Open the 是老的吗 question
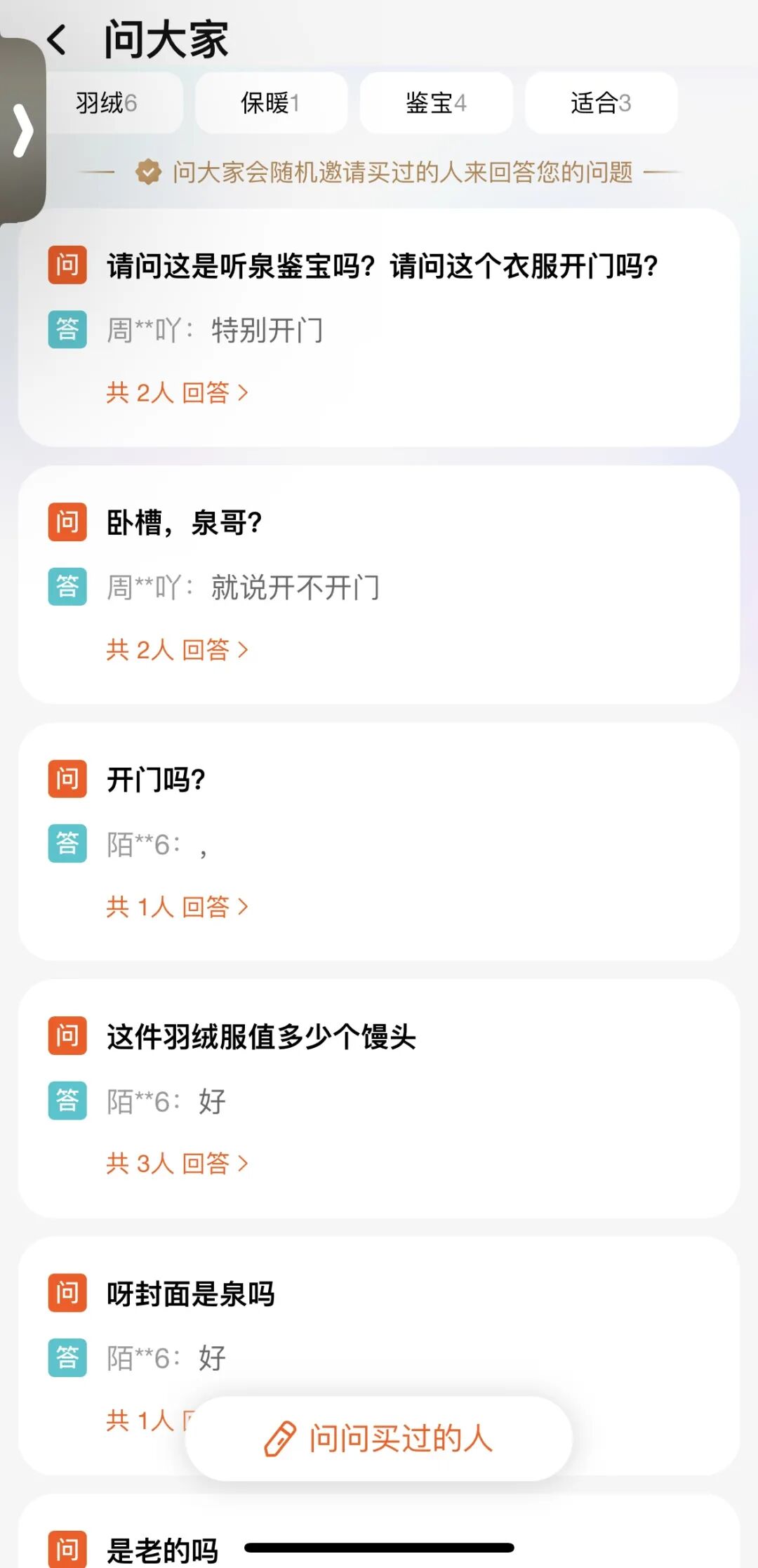This screenshot has width=758, height=1568. click(163, 1550)
